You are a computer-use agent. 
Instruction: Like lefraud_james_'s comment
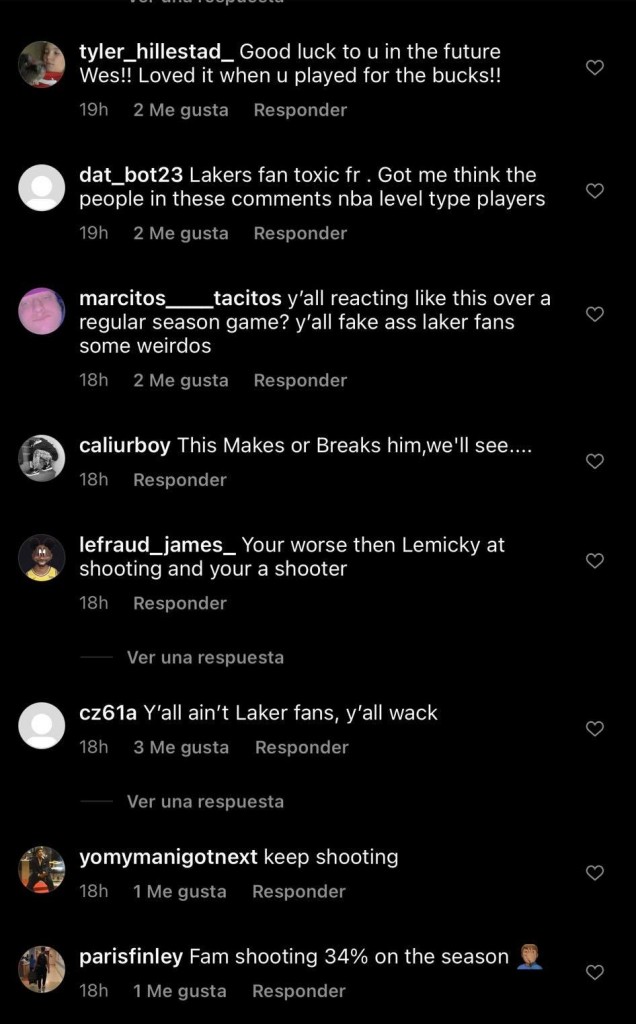pyautogui.click(x=594, y=561)
